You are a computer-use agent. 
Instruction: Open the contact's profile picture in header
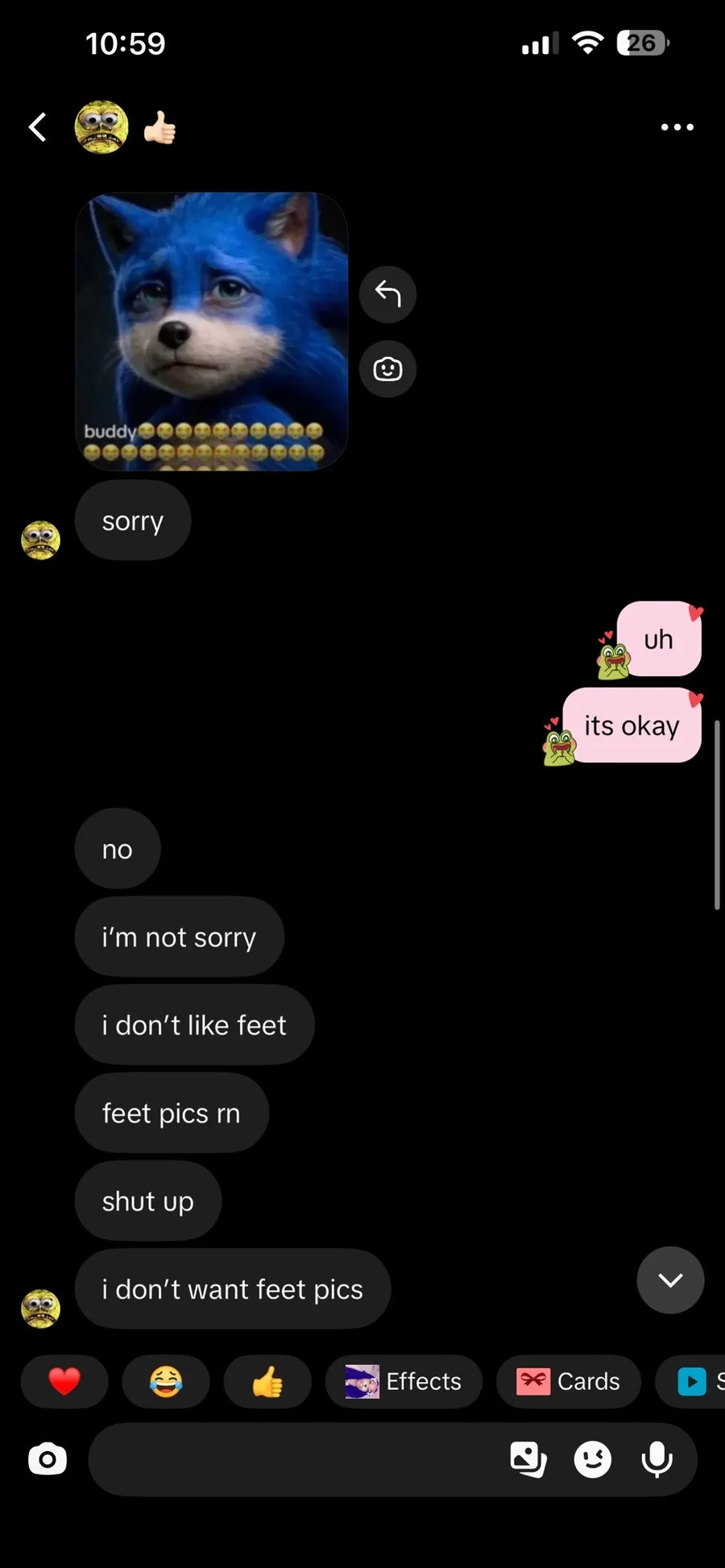coord(101,127)
